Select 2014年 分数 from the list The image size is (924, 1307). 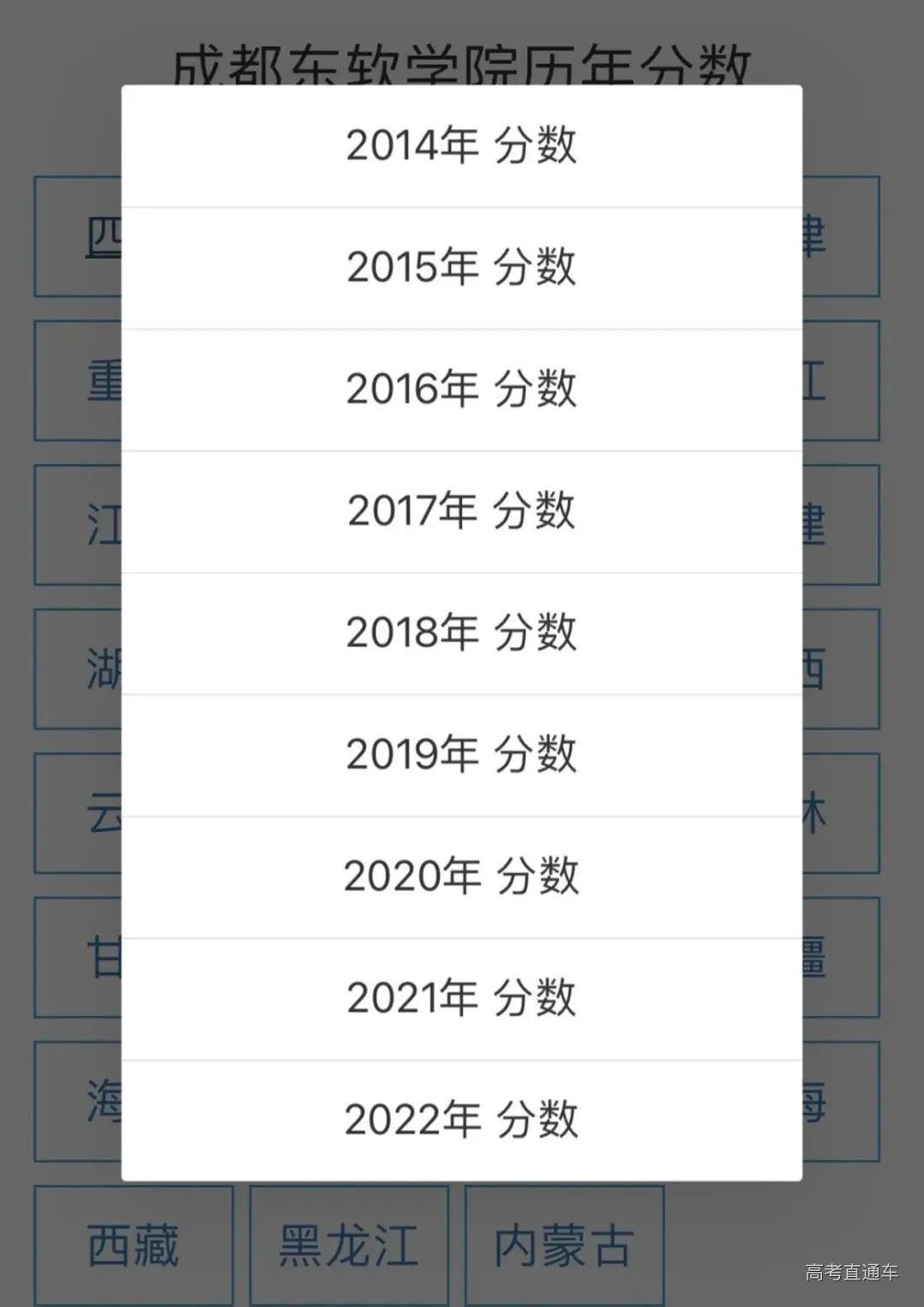tap(462, 146)
